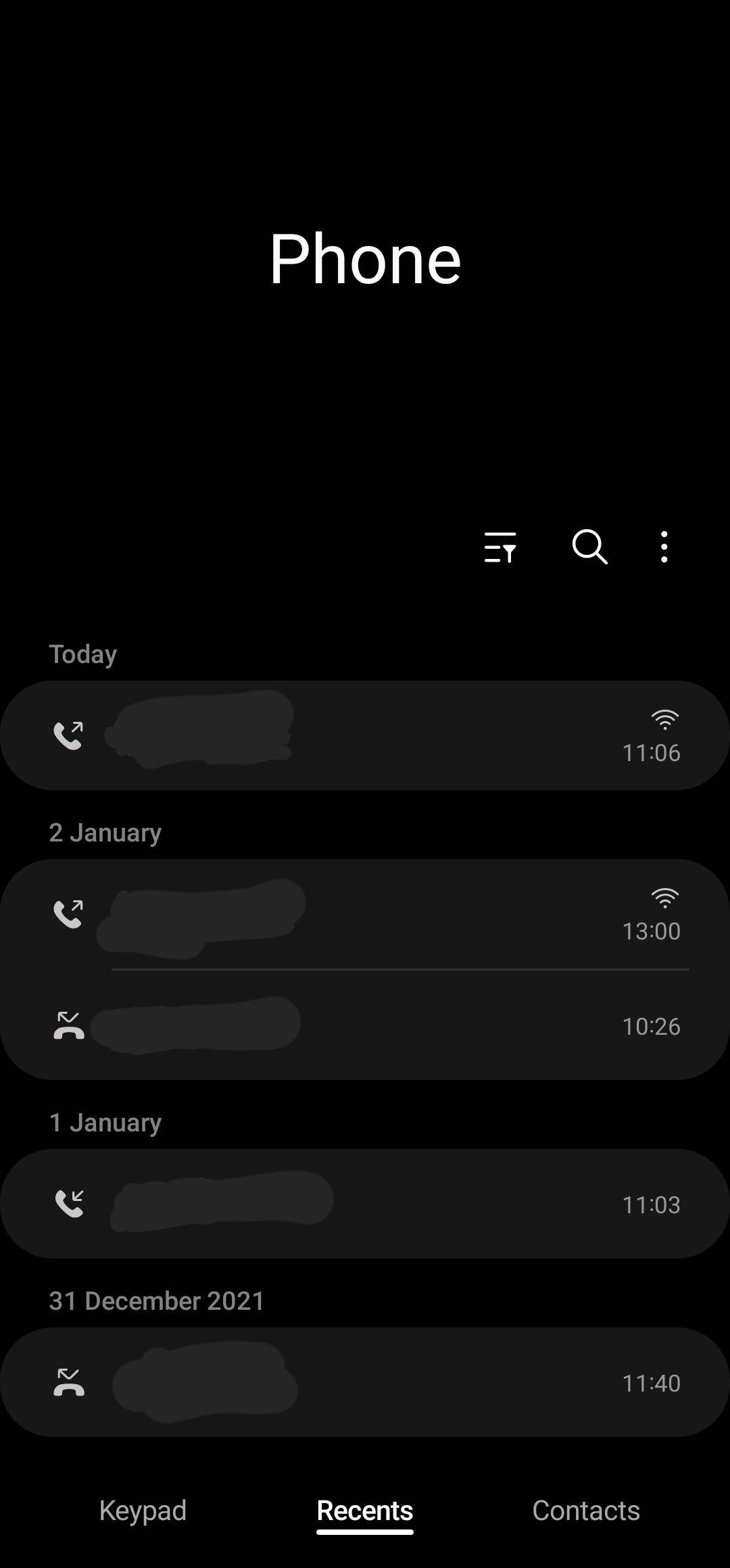
Task: Tap the timestamp 11:40 on the last call
Action: tap(652, 1382)
